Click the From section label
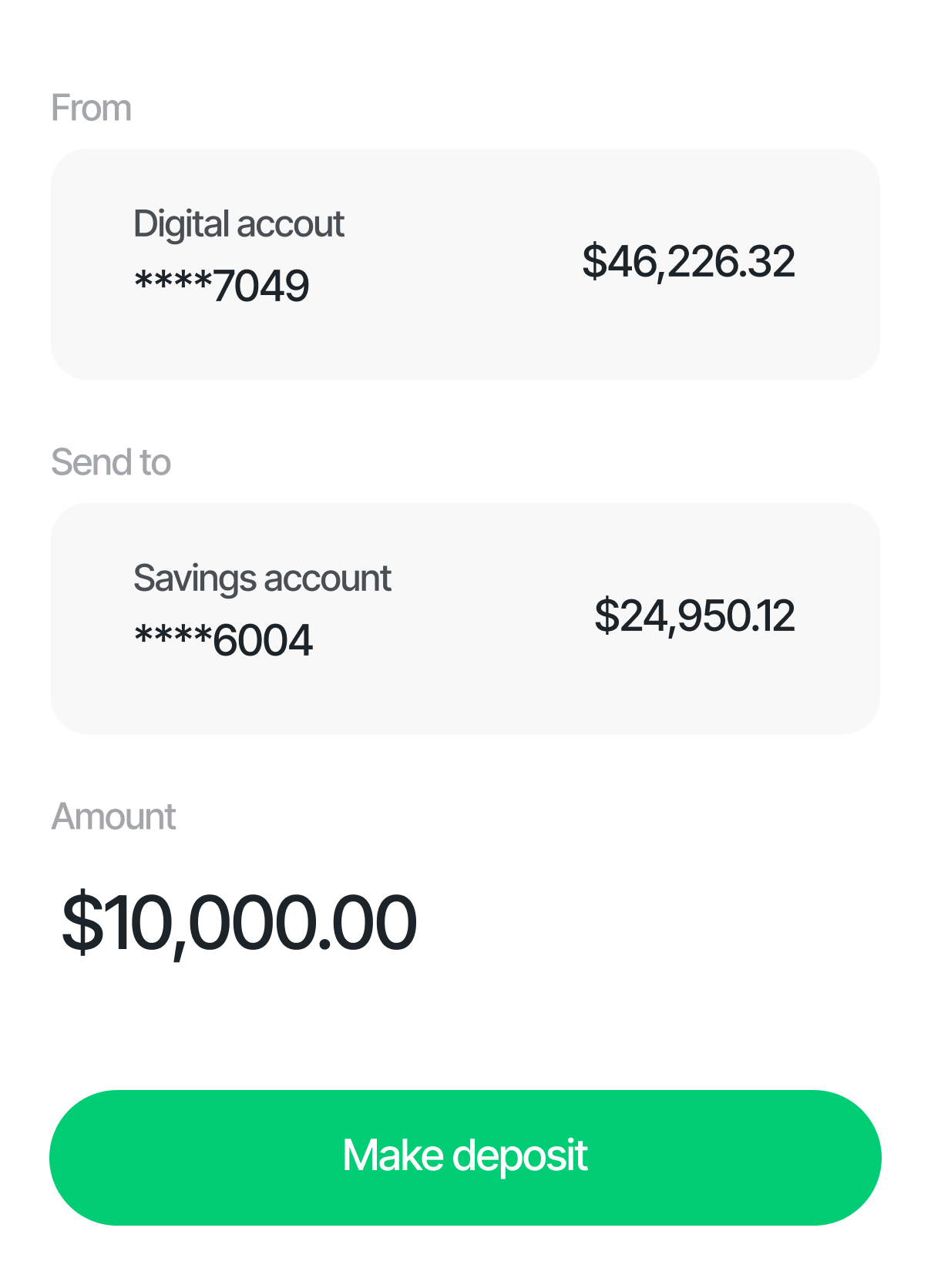The width and height of the screenshot is (931, 1288). point(90,107)
